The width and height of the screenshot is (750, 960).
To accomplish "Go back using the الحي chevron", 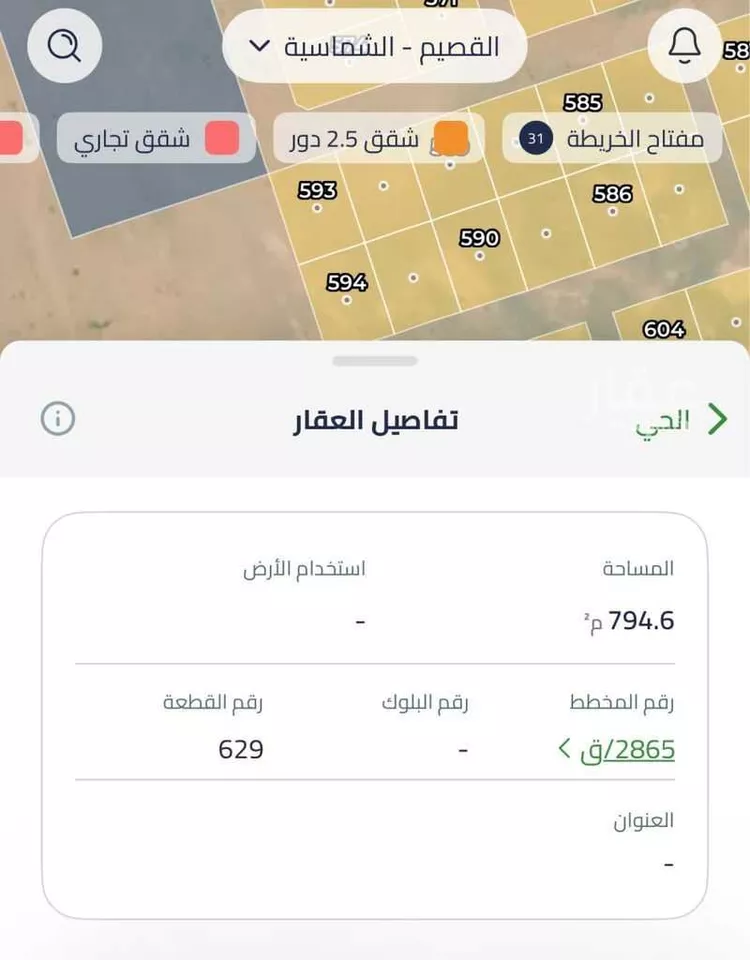I will coord(718,418).
